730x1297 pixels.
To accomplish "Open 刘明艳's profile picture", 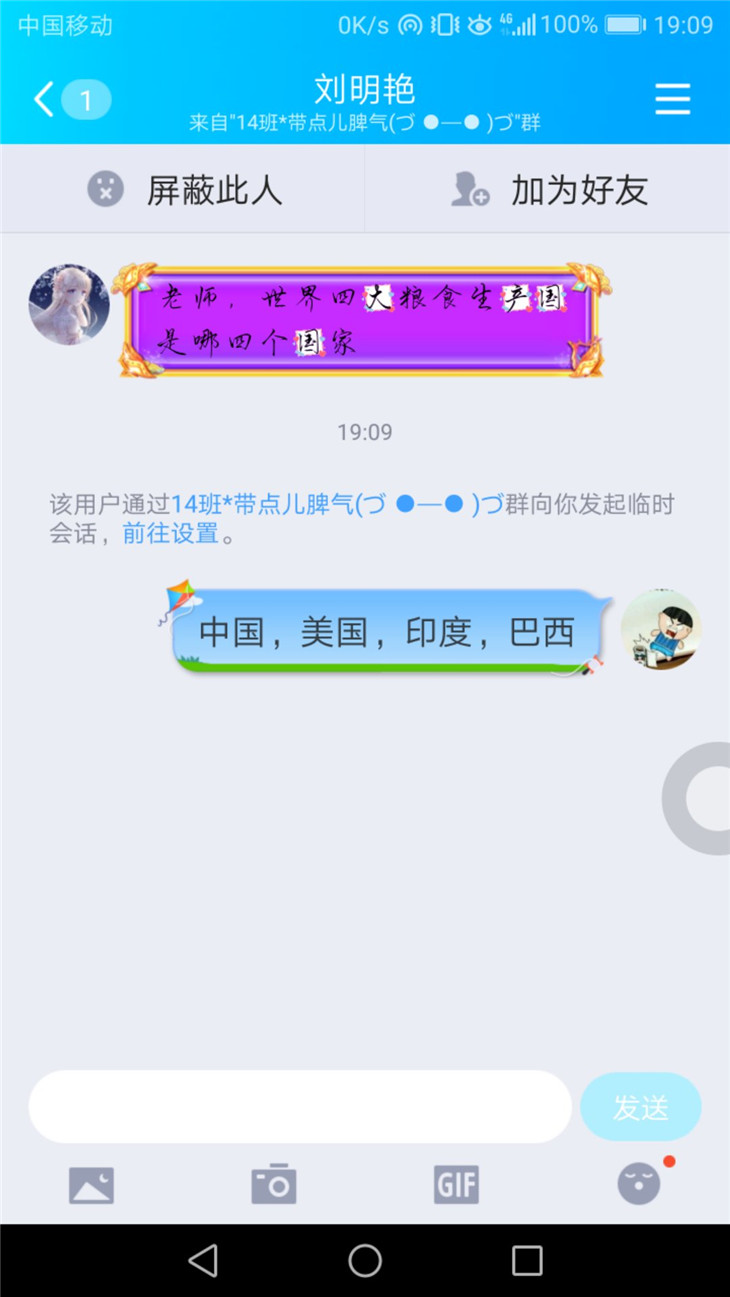I will coord(69,305).
